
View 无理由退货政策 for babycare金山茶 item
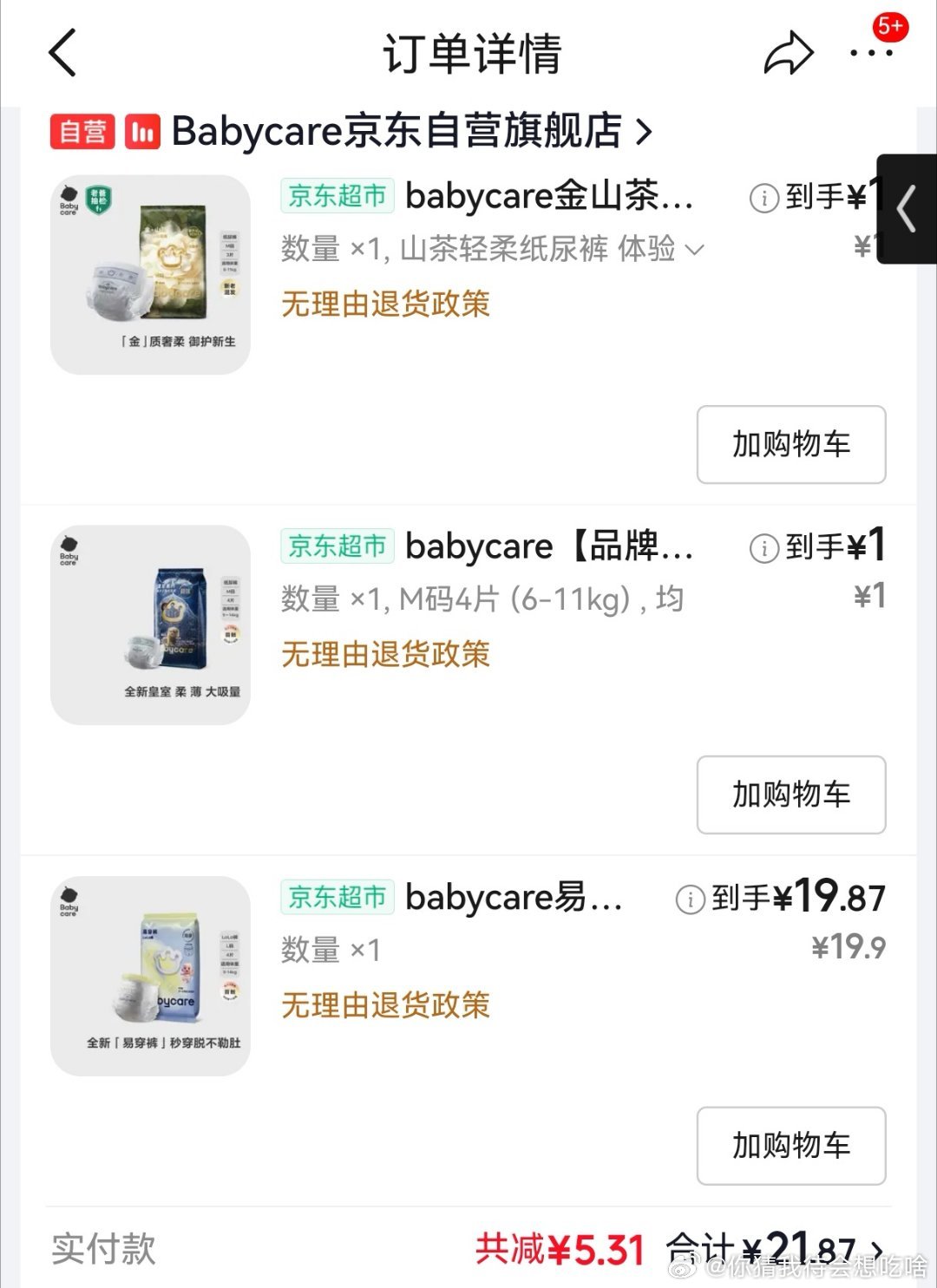pyautogui.click(x=385, y=304)
